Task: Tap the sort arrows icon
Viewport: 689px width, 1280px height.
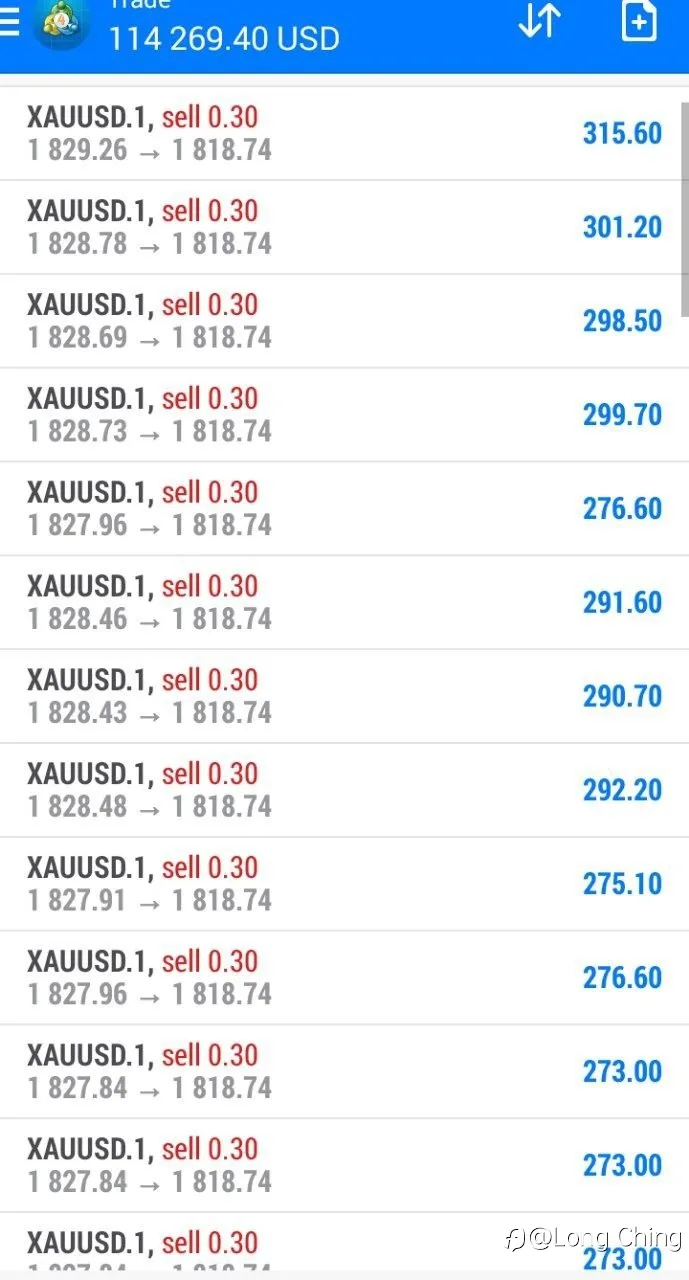Action: 539,21
